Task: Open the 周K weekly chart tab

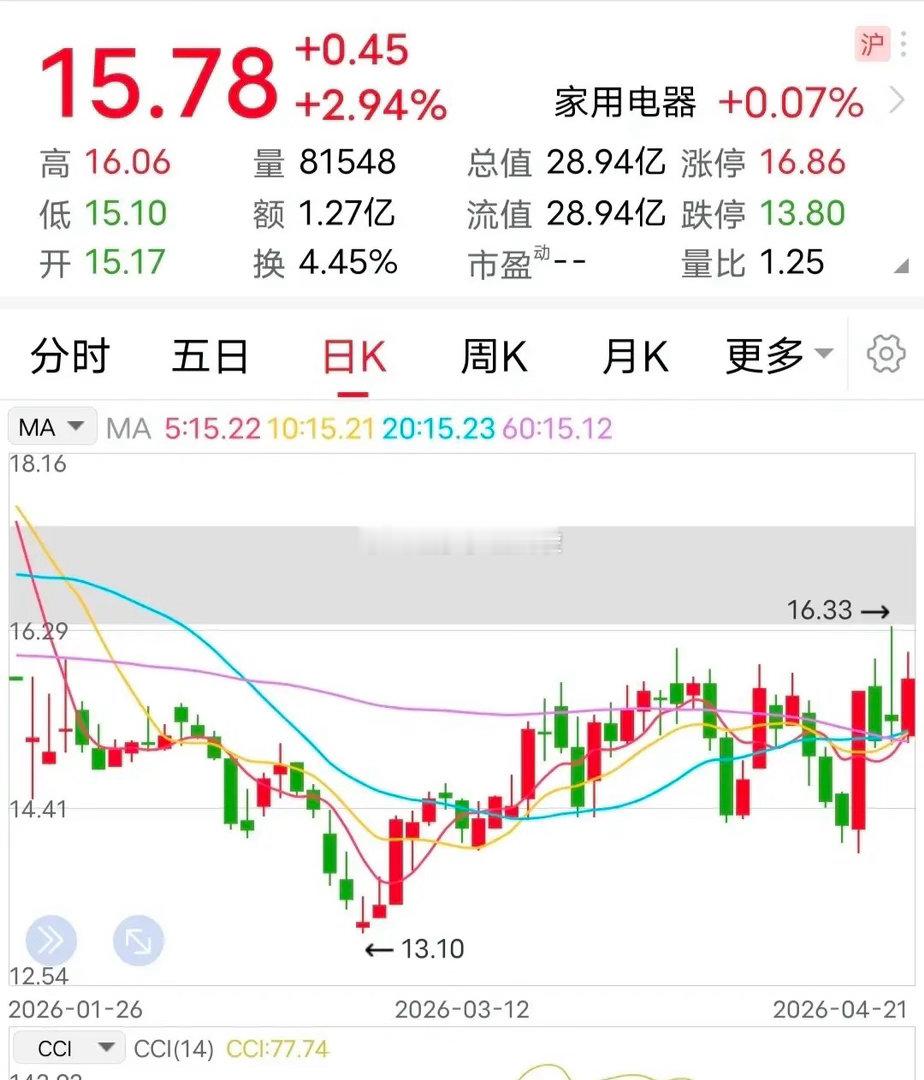Action: coord(492,355)
